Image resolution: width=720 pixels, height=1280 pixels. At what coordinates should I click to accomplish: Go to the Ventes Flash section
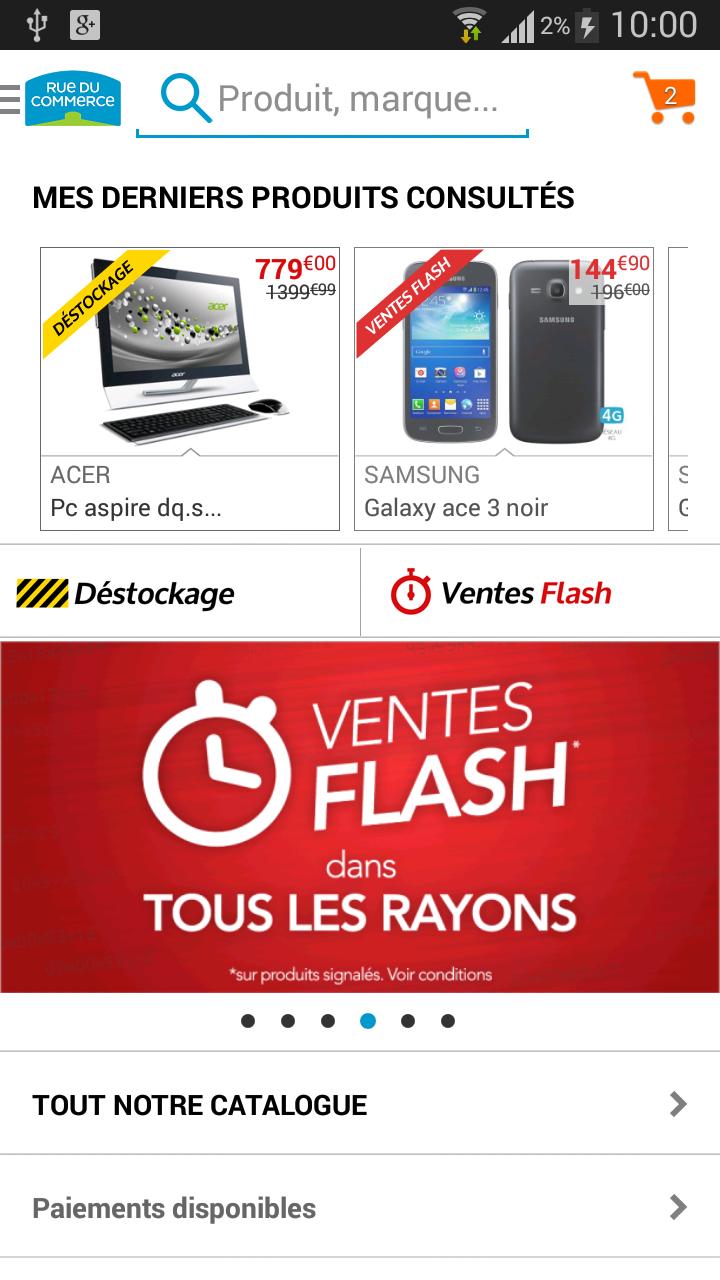(x=540, y=593)
